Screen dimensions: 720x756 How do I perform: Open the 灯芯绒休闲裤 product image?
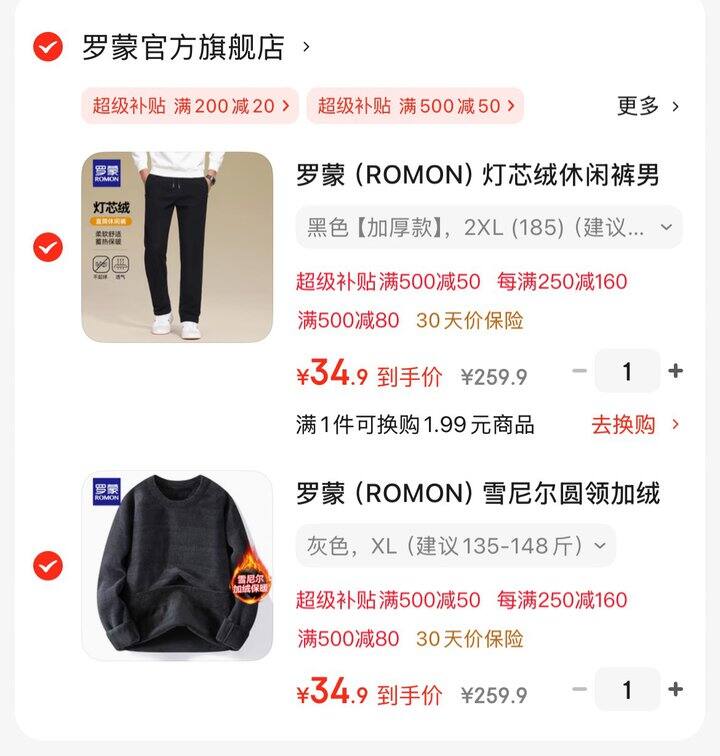[177, 247]
